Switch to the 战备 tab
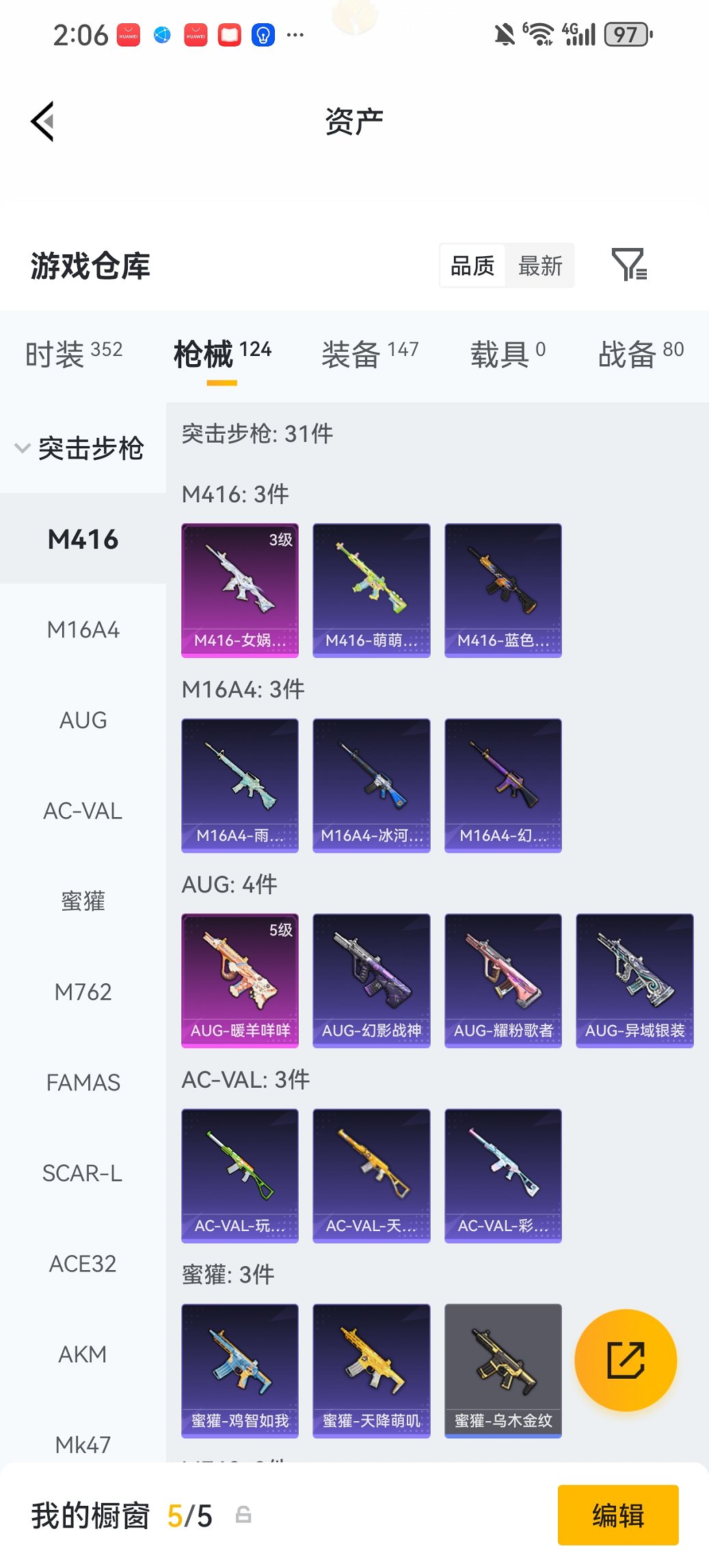 coord(641,354)
